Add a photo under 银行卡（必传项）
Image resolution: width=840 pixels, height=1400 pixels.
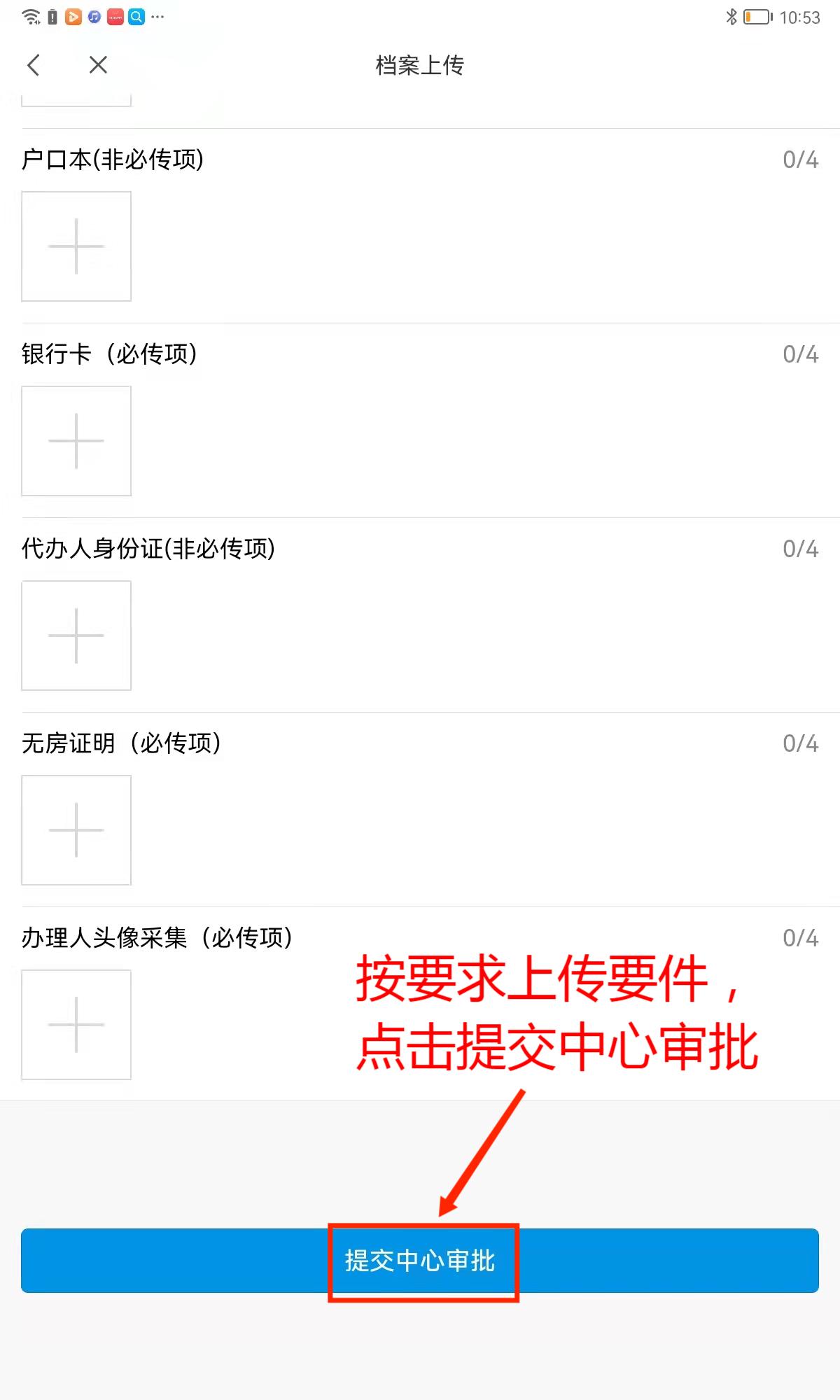pos(76,441)
